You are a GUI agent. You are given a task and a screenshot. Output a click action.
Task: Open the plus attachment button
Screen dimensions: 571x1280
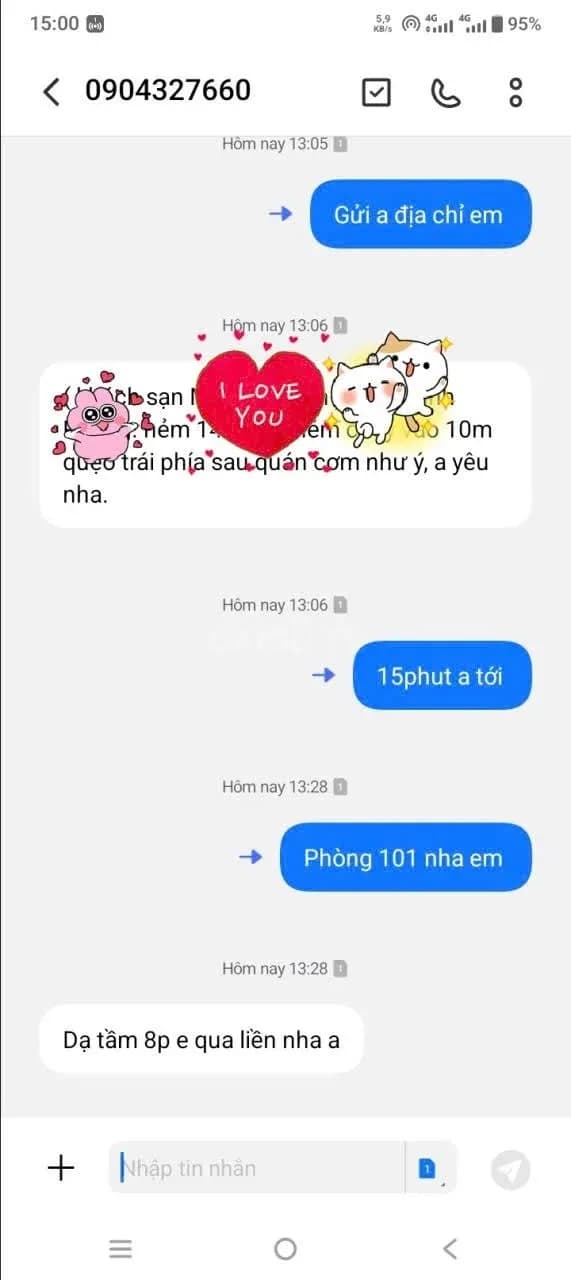[x=61, y=1167]
